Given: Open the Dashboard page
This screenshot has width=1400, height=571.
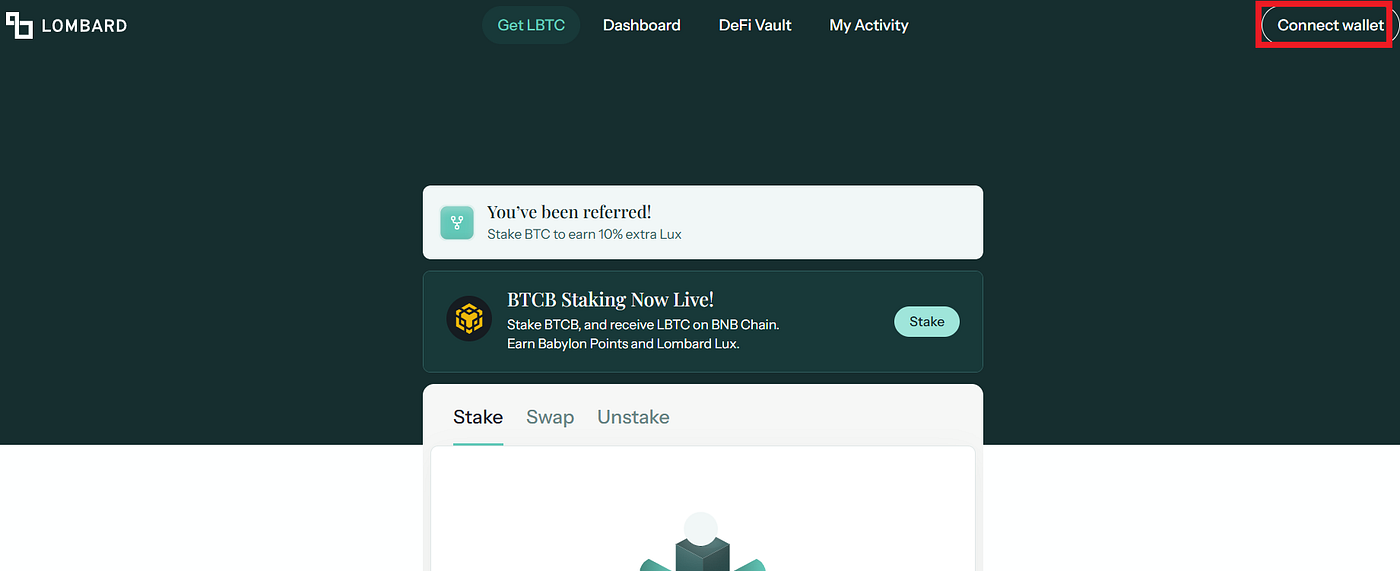Looking at the screenshot, I should click(641, 25).
